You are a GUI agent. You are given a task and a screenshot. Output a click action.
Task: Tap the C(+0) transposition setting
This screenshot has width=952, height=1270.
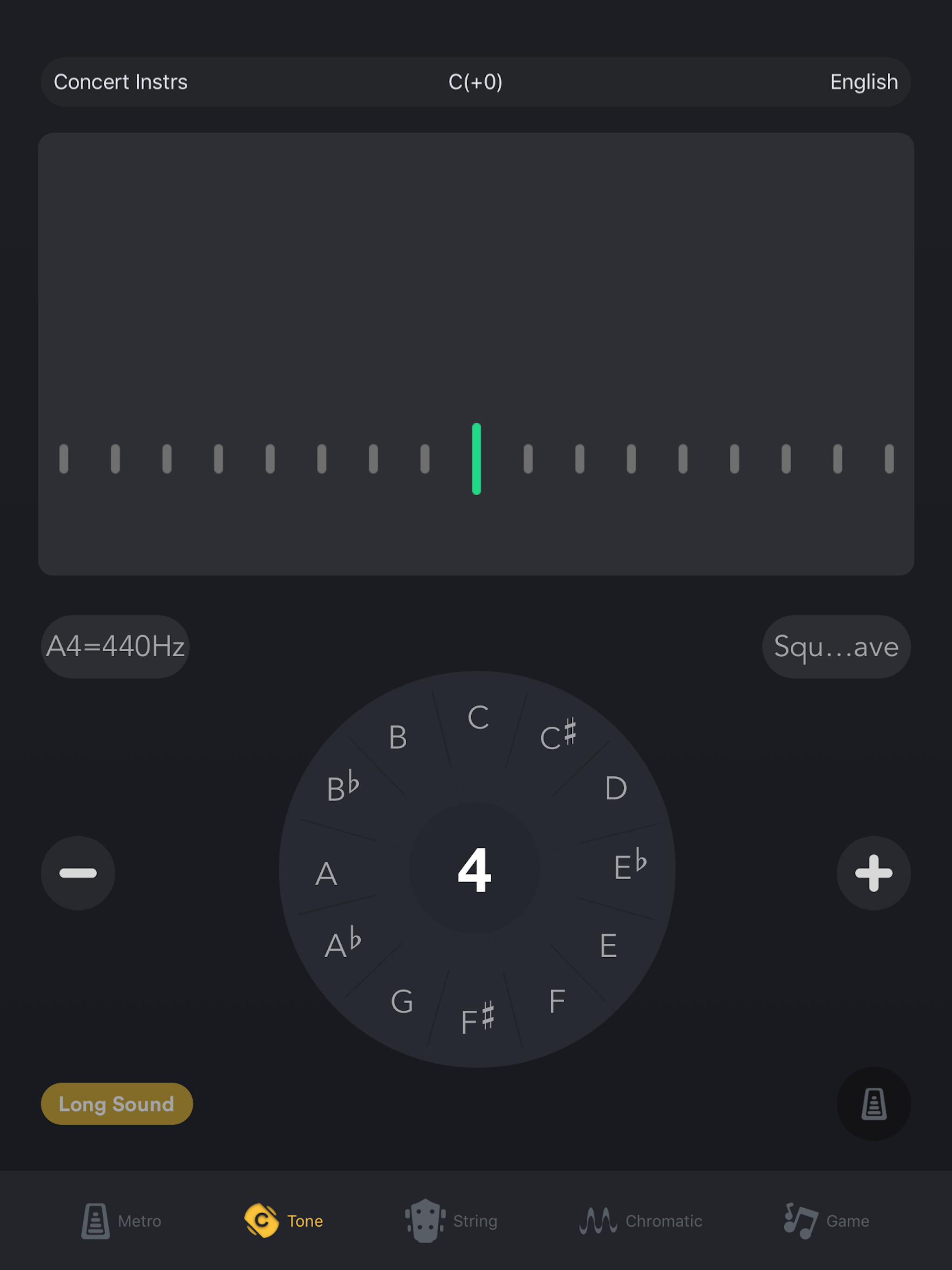coord(476,82)
